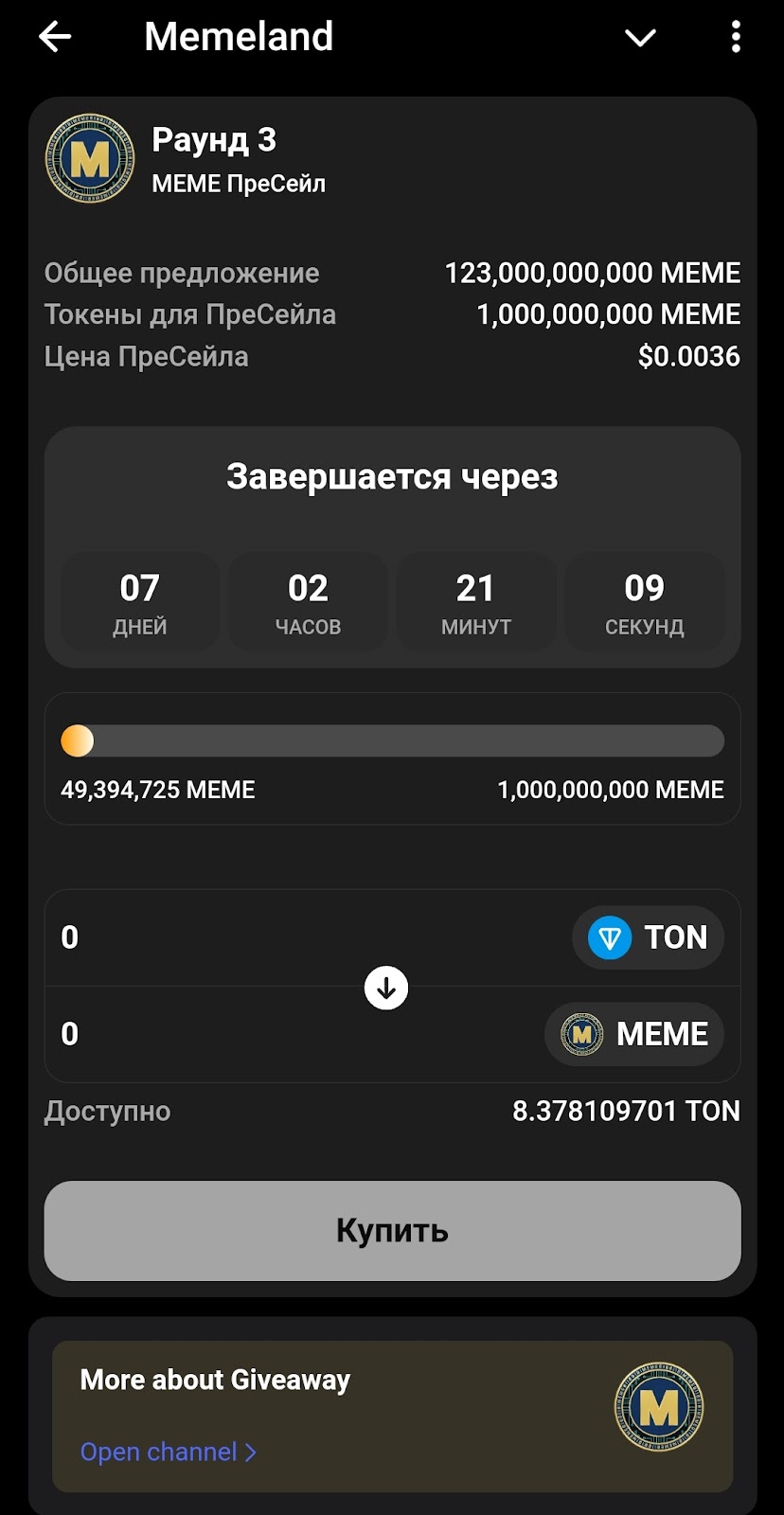Tap the swap direction arrow

(x=386, y=988)
